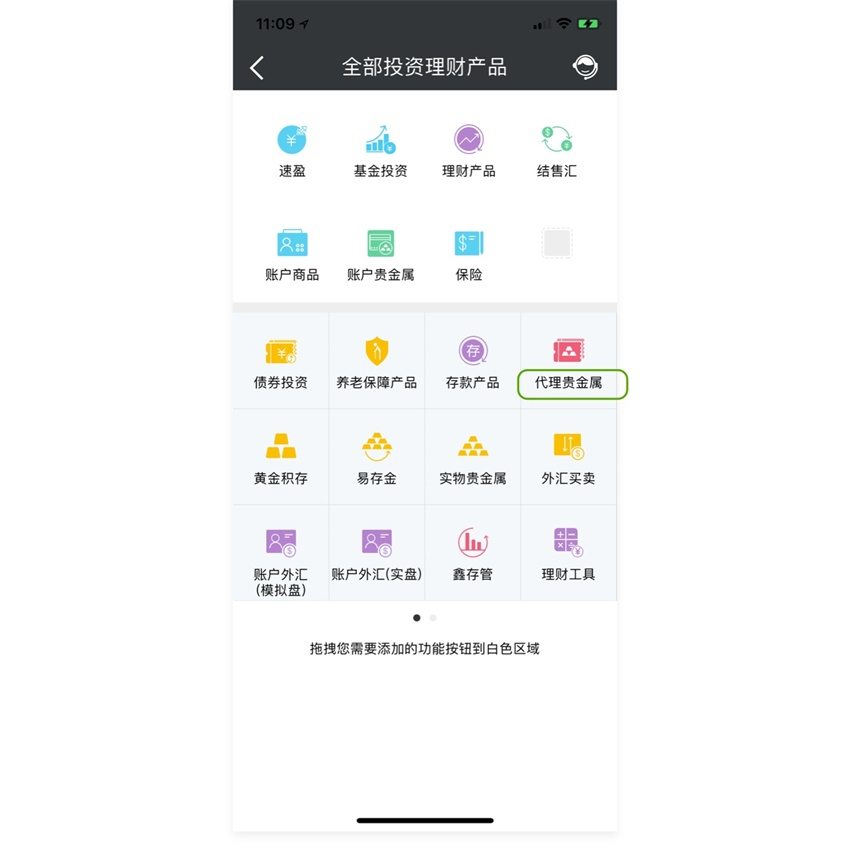Image resolution: width=850 pixels, height=845 pixels.
Task: Open 结售汇
Action: 557,150
